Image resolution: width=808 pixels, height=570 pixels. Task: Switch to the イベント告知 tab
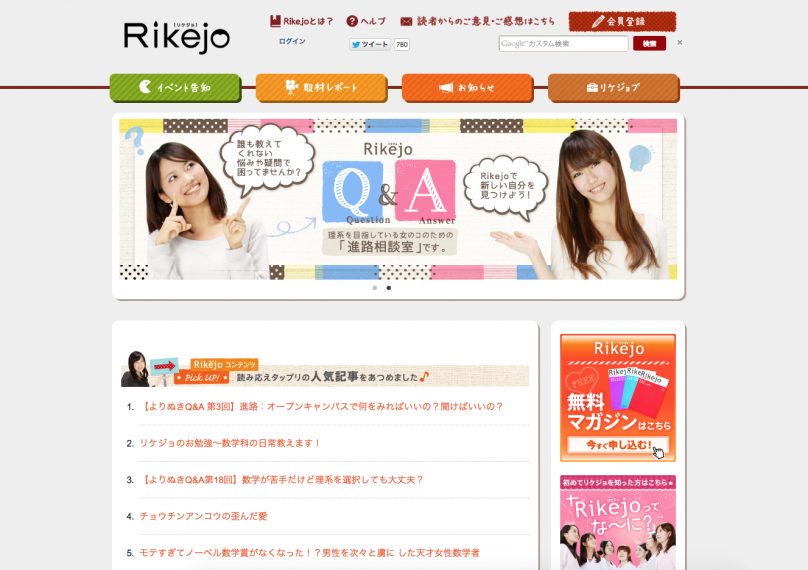(175, 88)
